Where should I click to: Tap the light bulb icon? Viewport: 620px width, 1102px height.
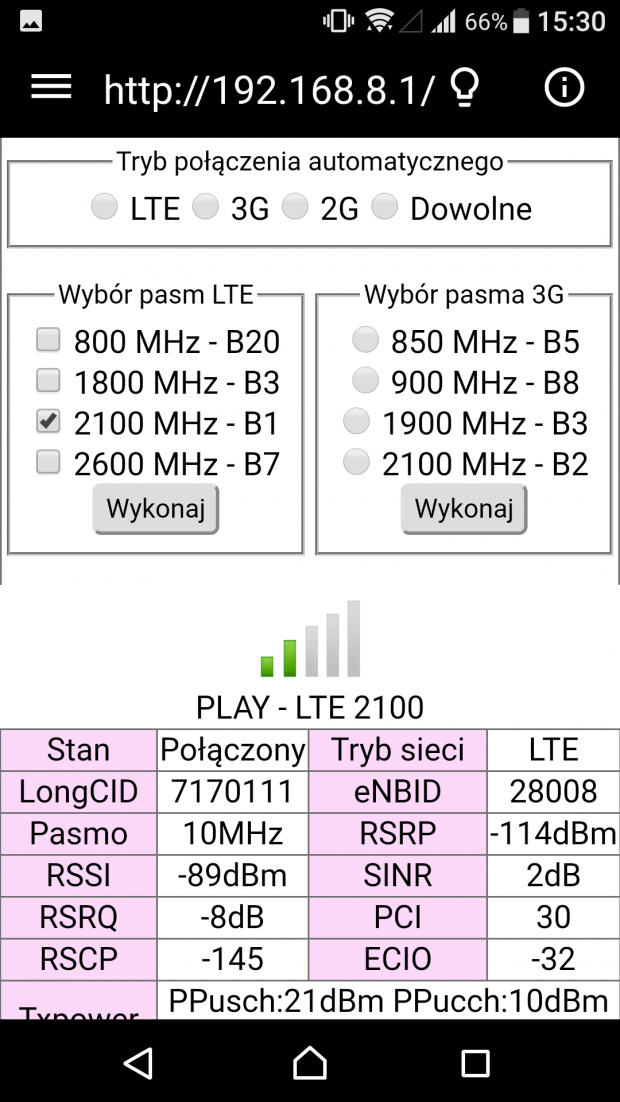pos(464,89)
